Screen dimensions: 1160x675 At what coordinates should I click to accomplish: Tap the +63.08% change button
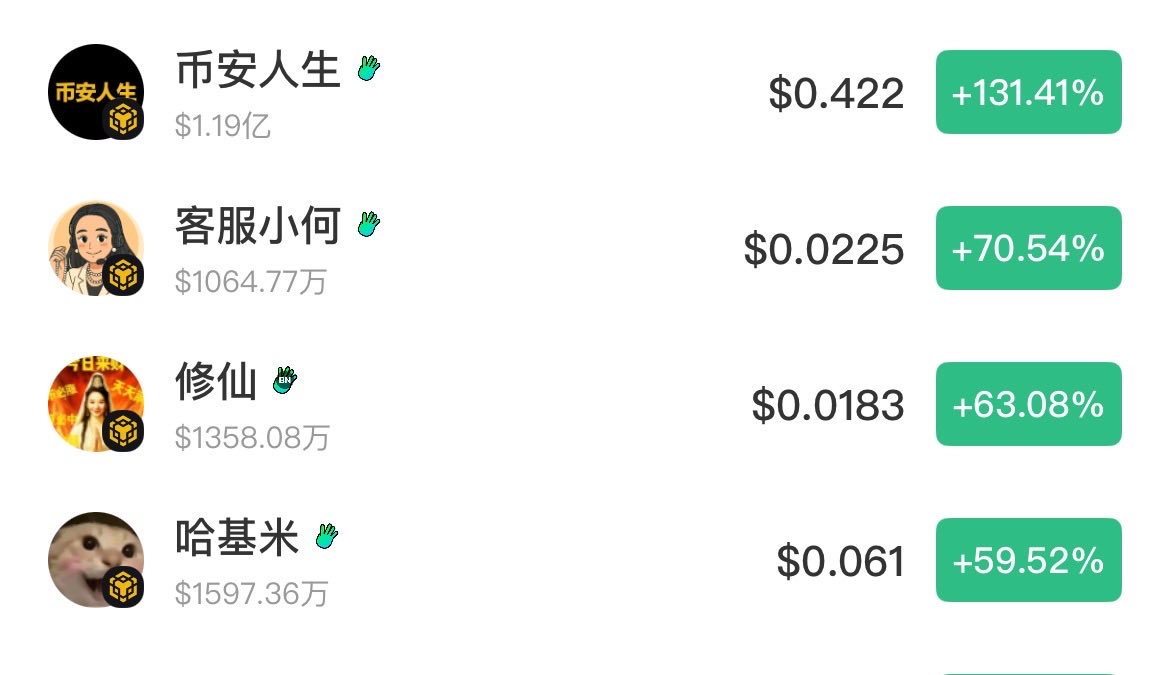coord(1028,404)
